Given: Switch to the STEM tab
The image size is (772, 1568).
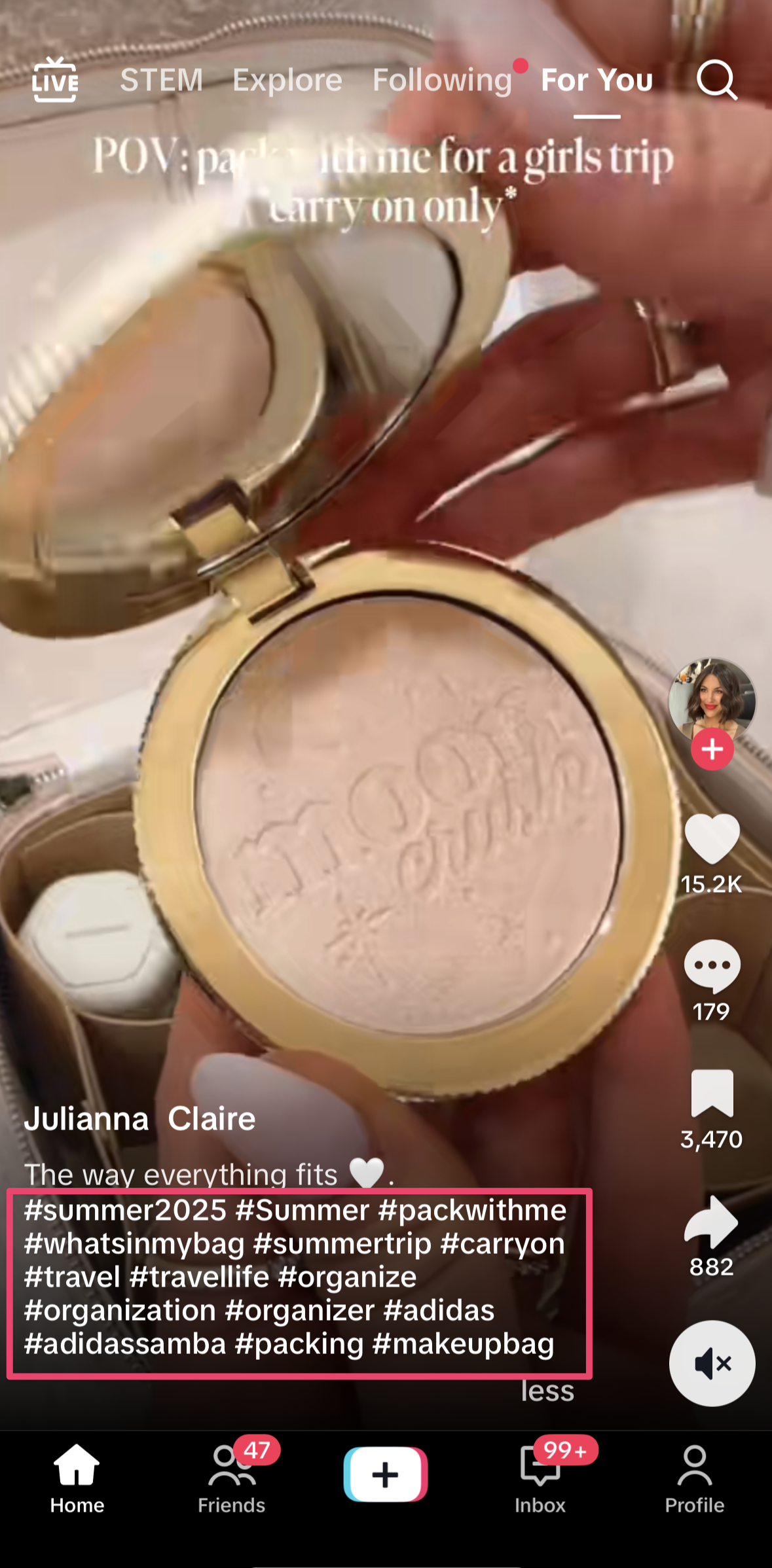Looking at the screenshot, I should [x=161, y=80].
